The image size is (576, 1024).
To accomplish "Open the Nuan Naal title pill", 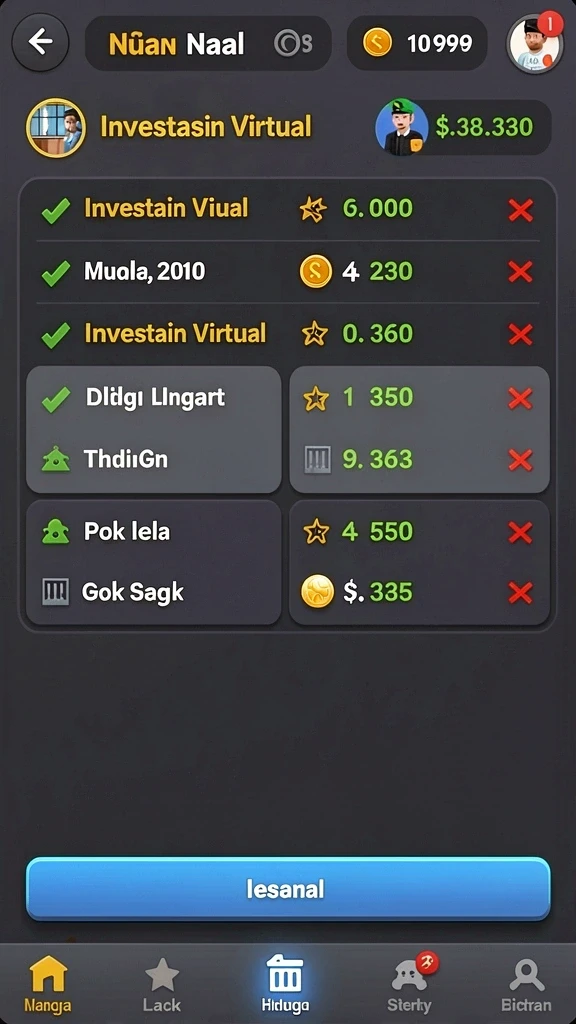I will point(208,43).
